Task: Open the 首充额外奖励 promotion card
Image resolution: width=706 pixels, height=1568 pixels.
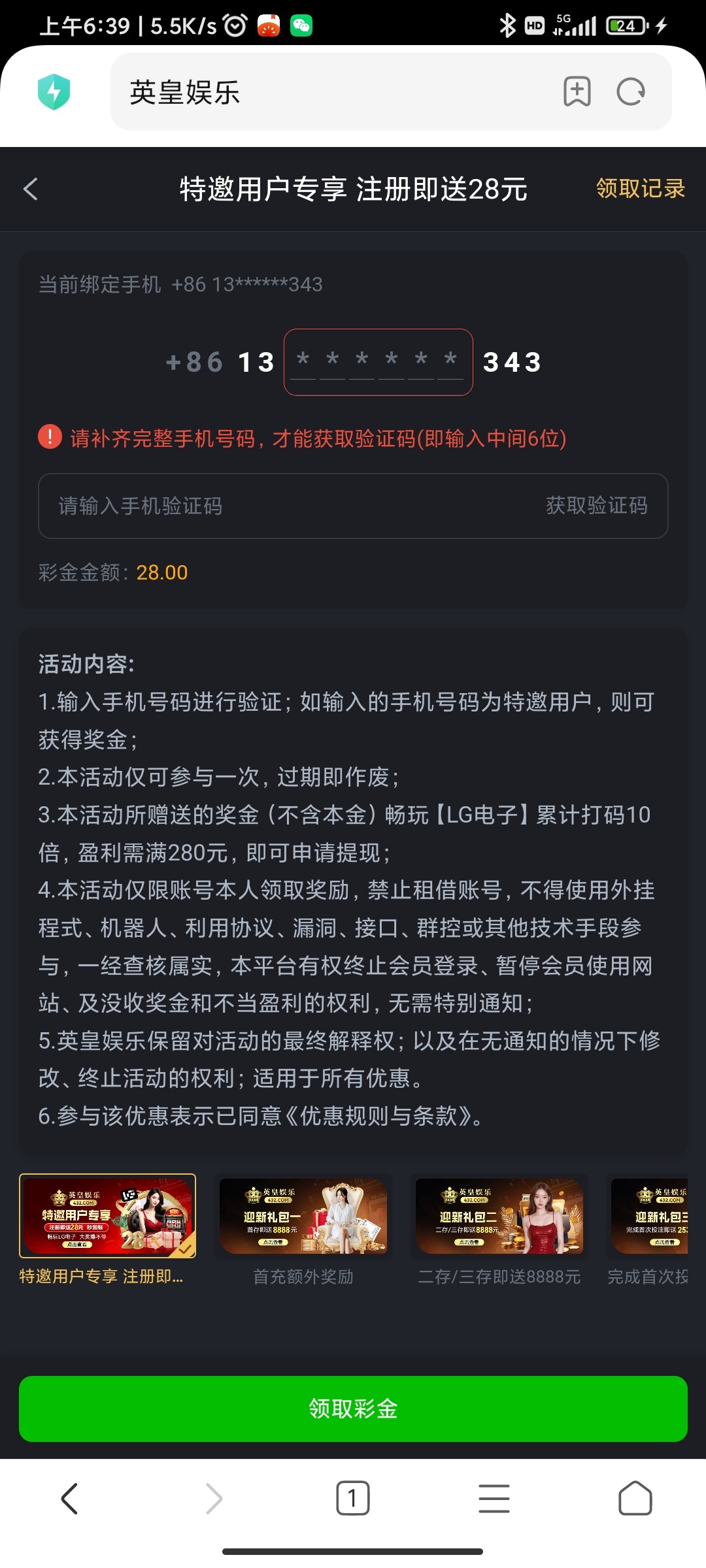Action: (x=303, y=1217)
